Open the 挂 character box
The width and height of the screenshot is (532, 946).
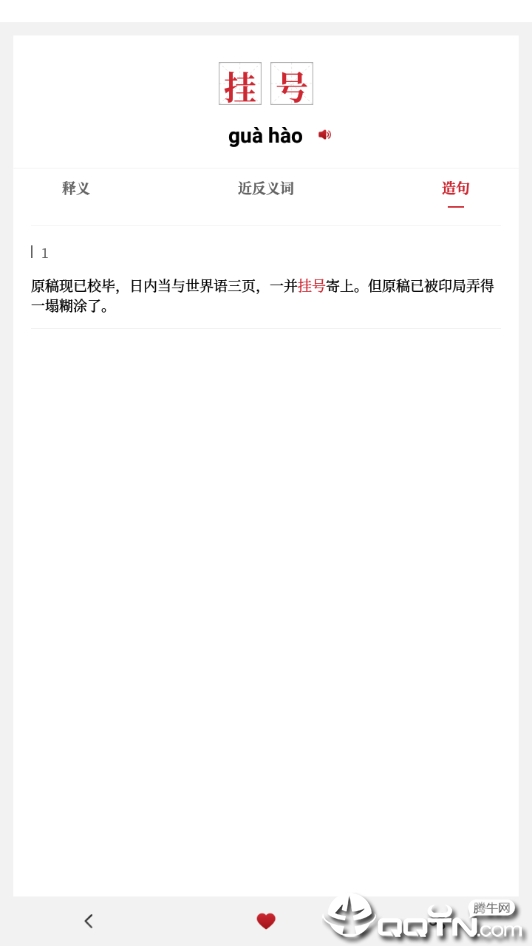240,83
